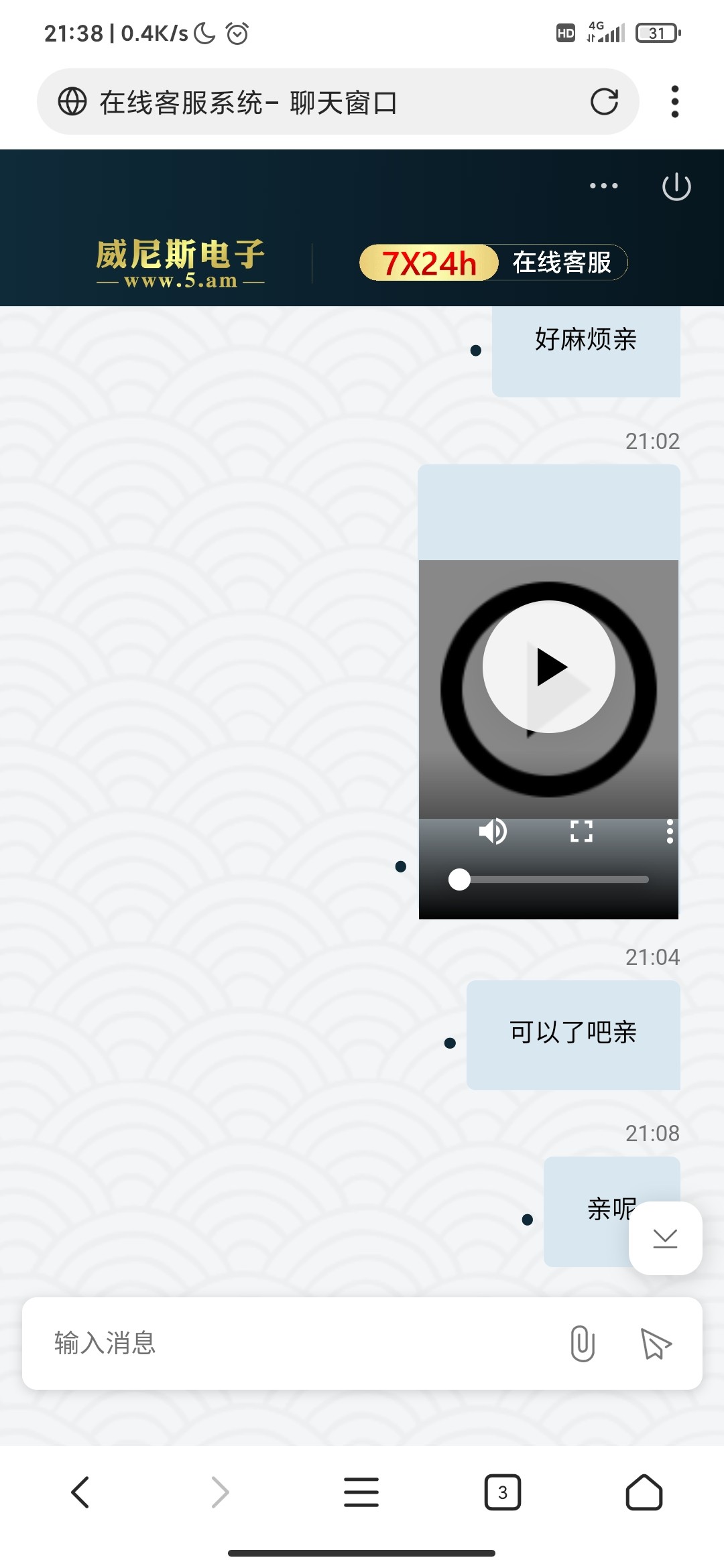Go back to the previous page
Viewport: 724px width, 1568px height.
point(80,1492)
